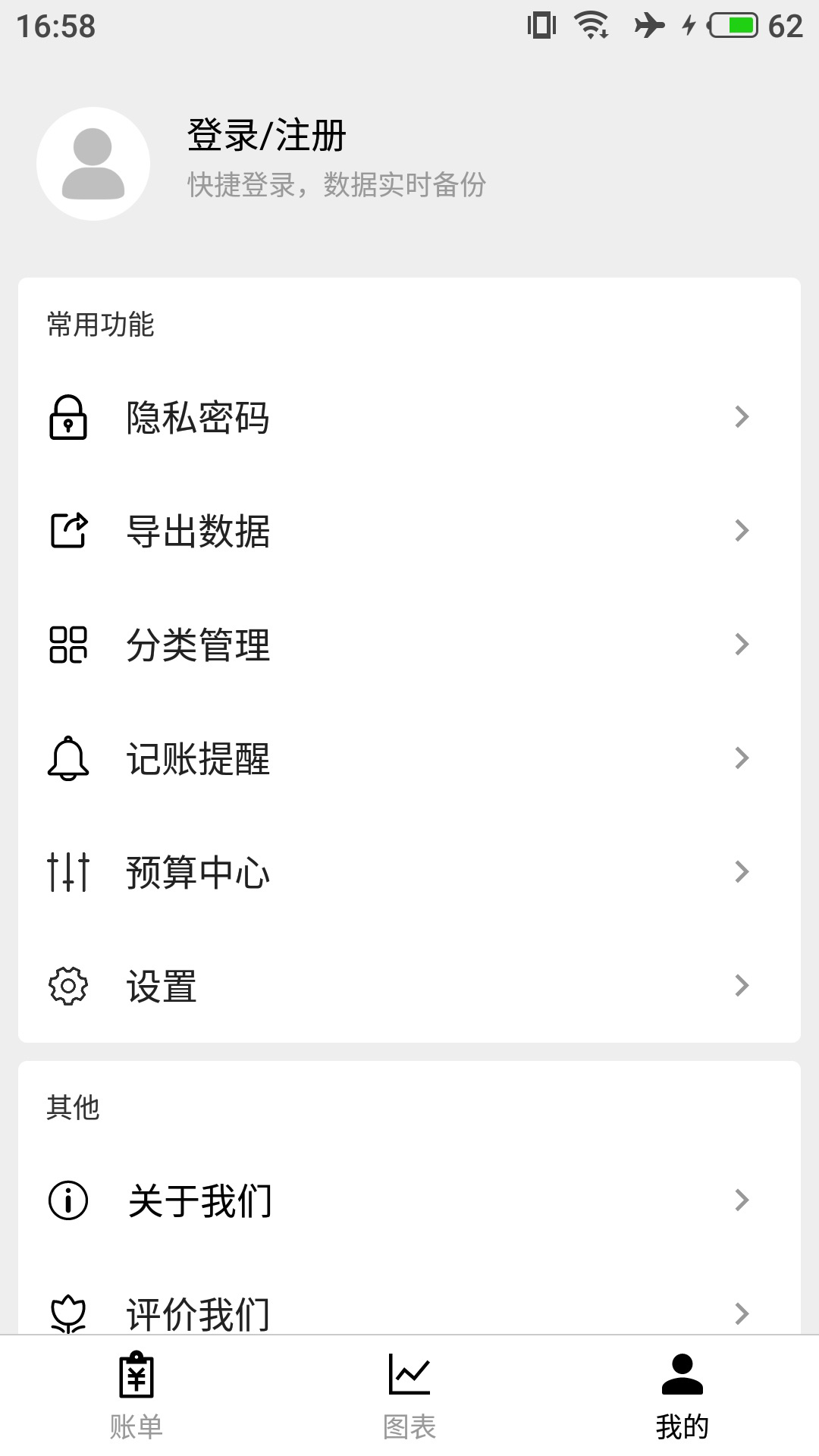Click the 关于我们 info icon
This screenshot has height=1456, width=819.
pyautogui.click(x=67, y=1199)
